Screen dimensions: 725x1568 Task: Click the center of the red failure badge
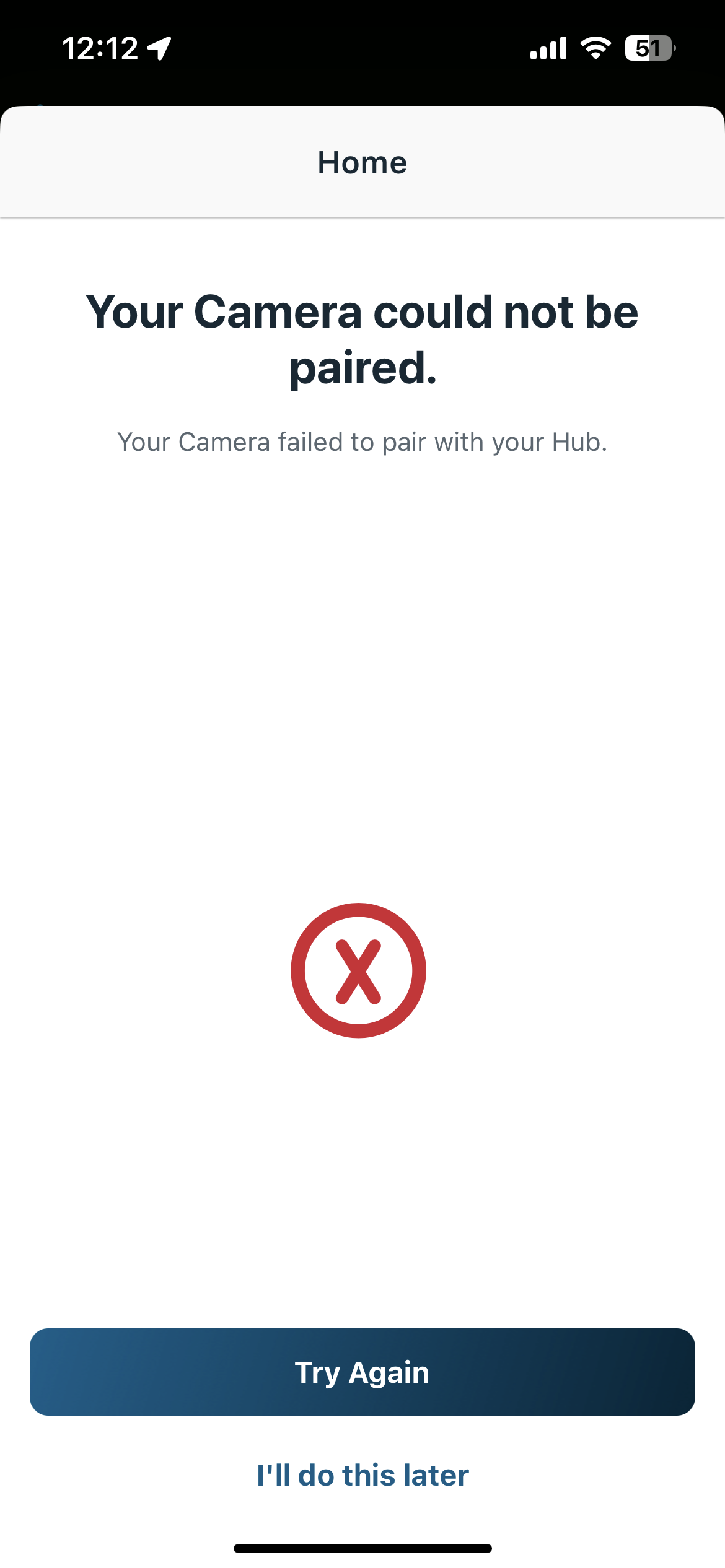coord(358,969)
